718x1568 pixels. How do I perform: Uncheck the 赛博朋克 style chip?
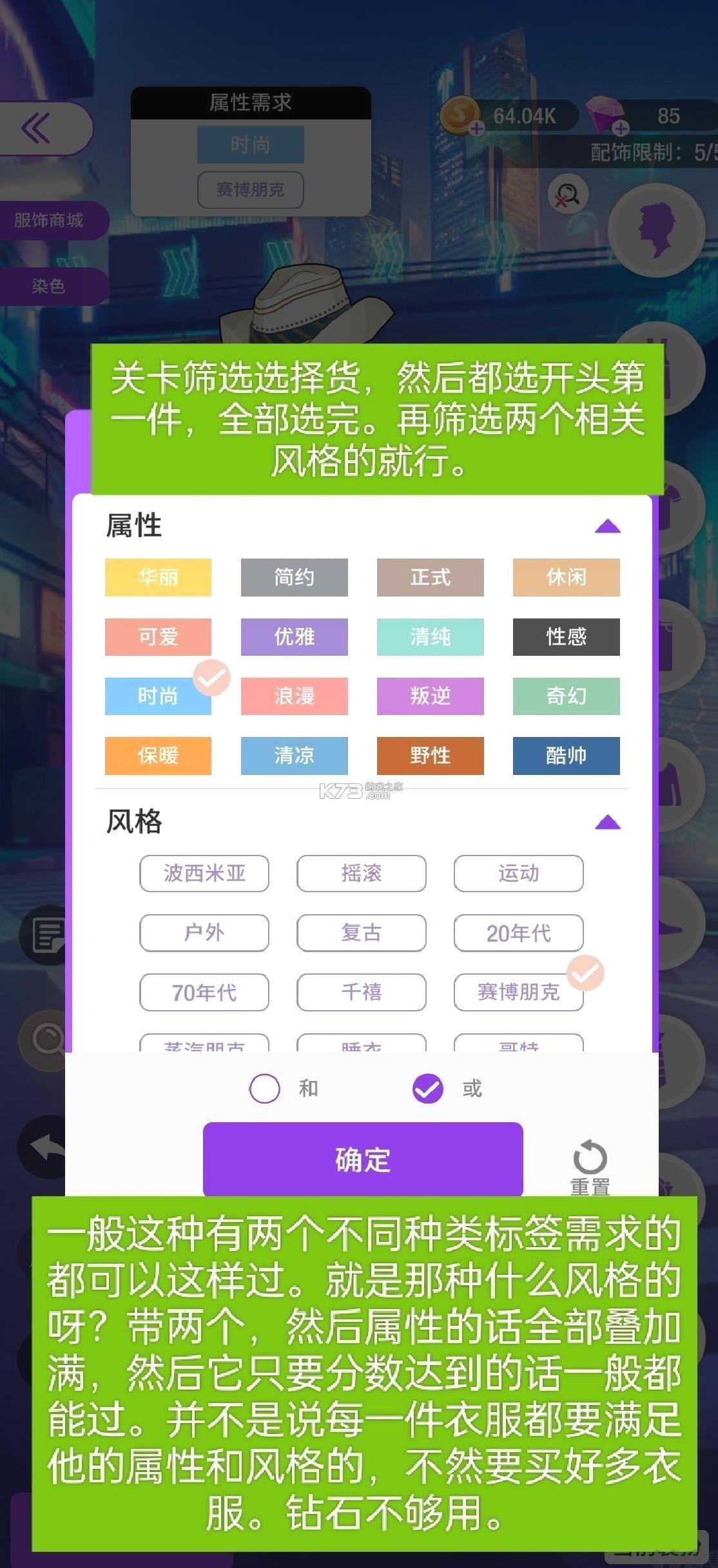pyautogui.click(x=518, y=992)
